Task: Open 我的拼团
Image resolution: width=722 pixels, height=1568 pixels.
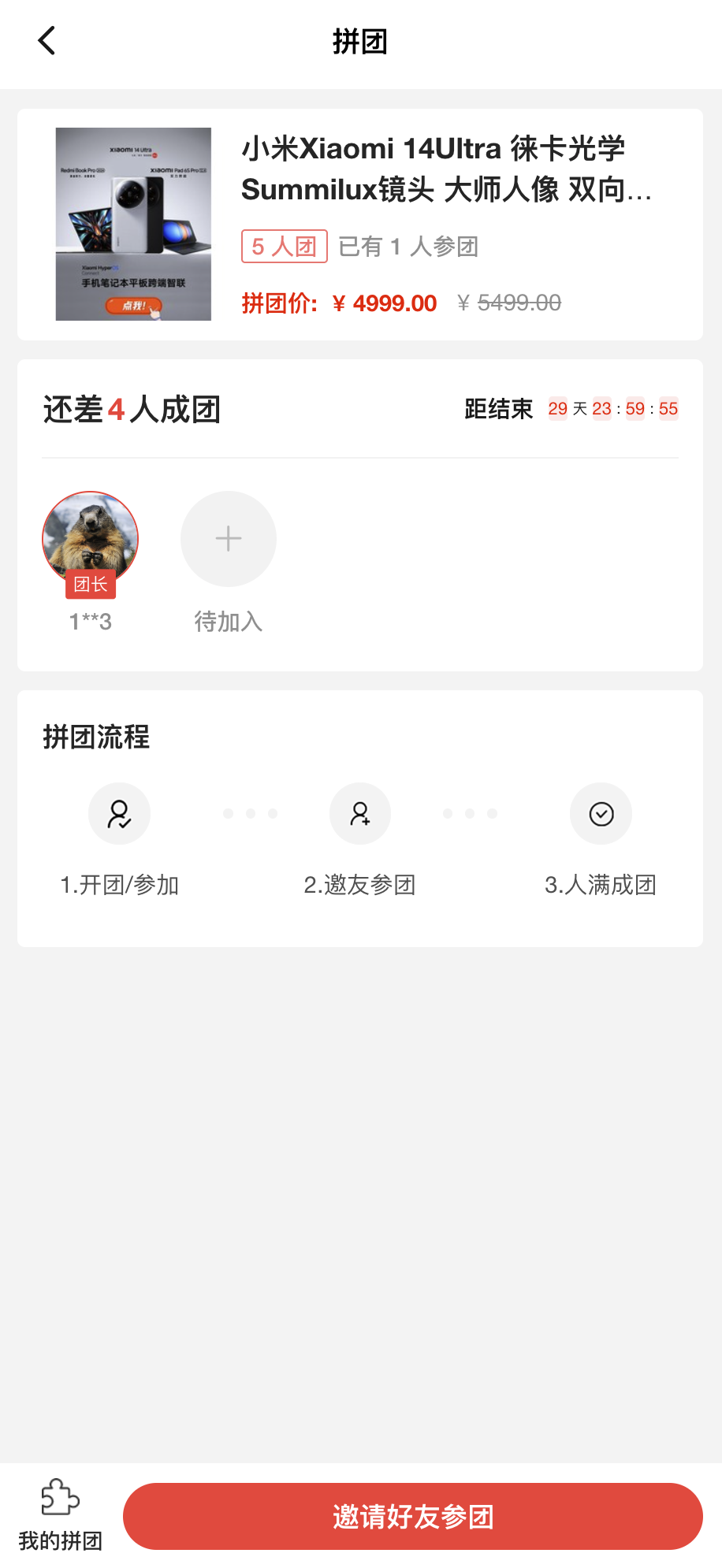Action: [60, 1514]
